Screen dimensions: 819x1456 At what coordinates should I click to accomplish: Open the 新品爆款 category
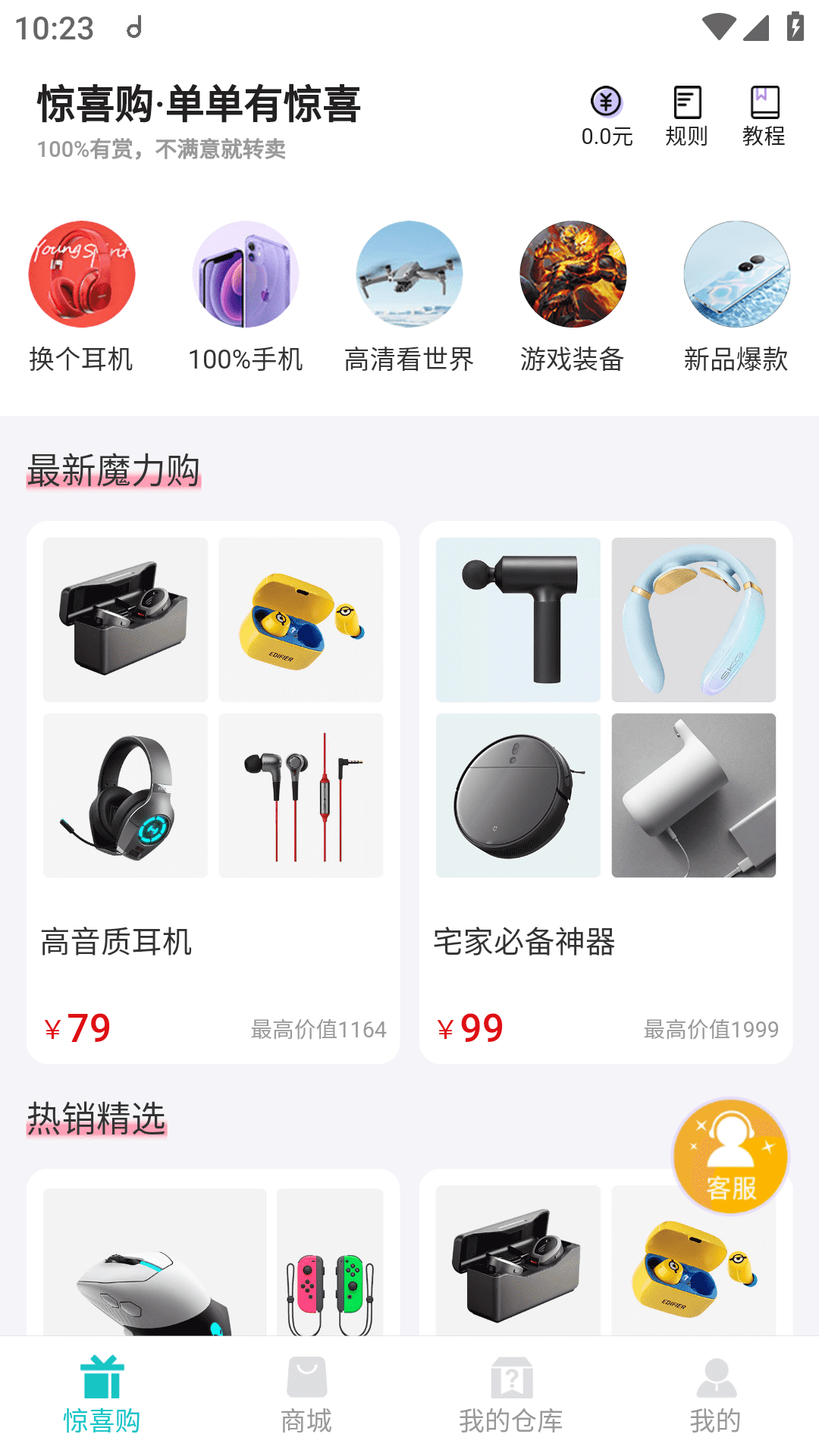(736, 275)
